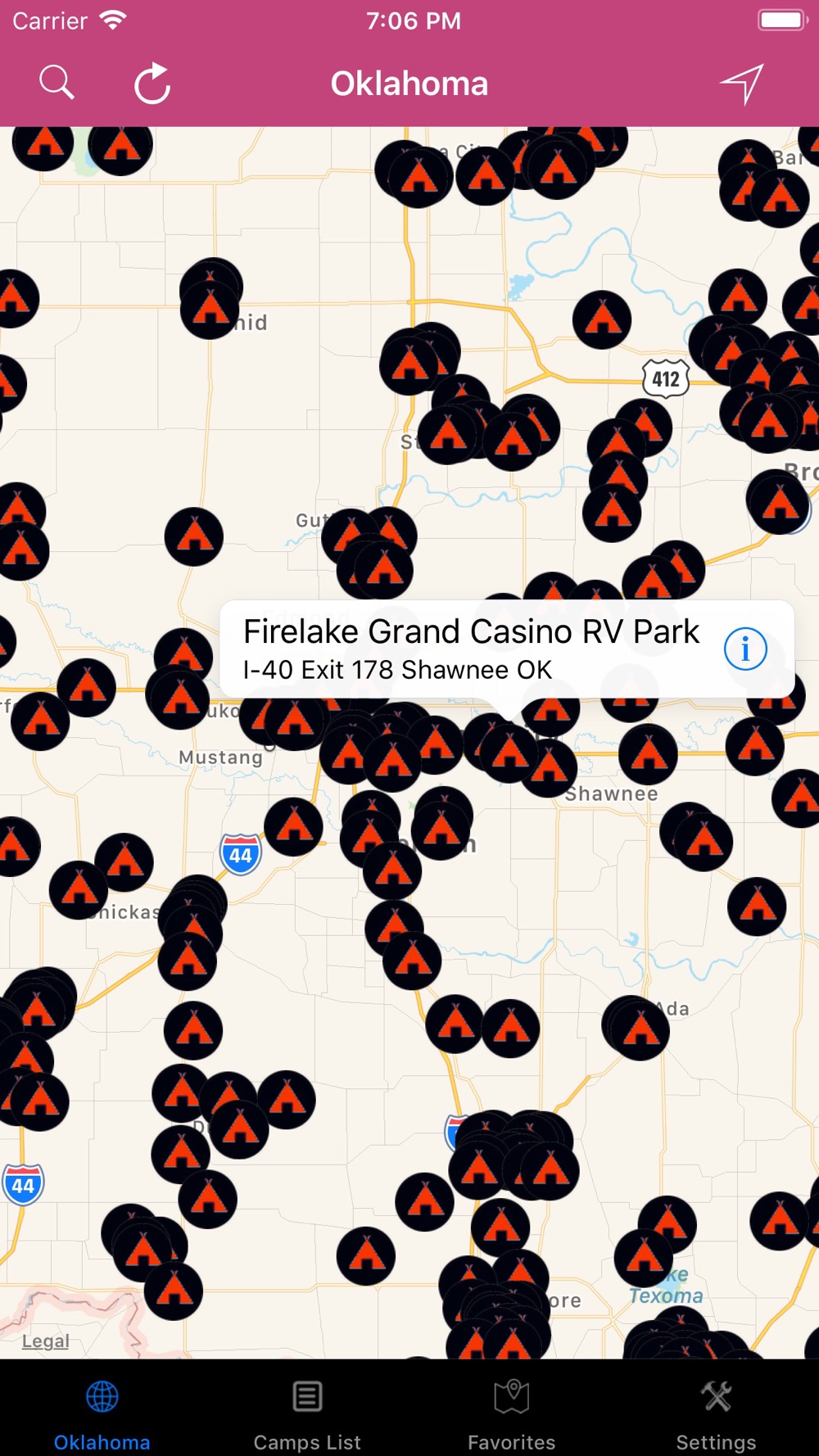Viewport: 819px width, 1456px height.
Task: Open info for Firelake Grand Casino RV Park
Action: (745, 649)
